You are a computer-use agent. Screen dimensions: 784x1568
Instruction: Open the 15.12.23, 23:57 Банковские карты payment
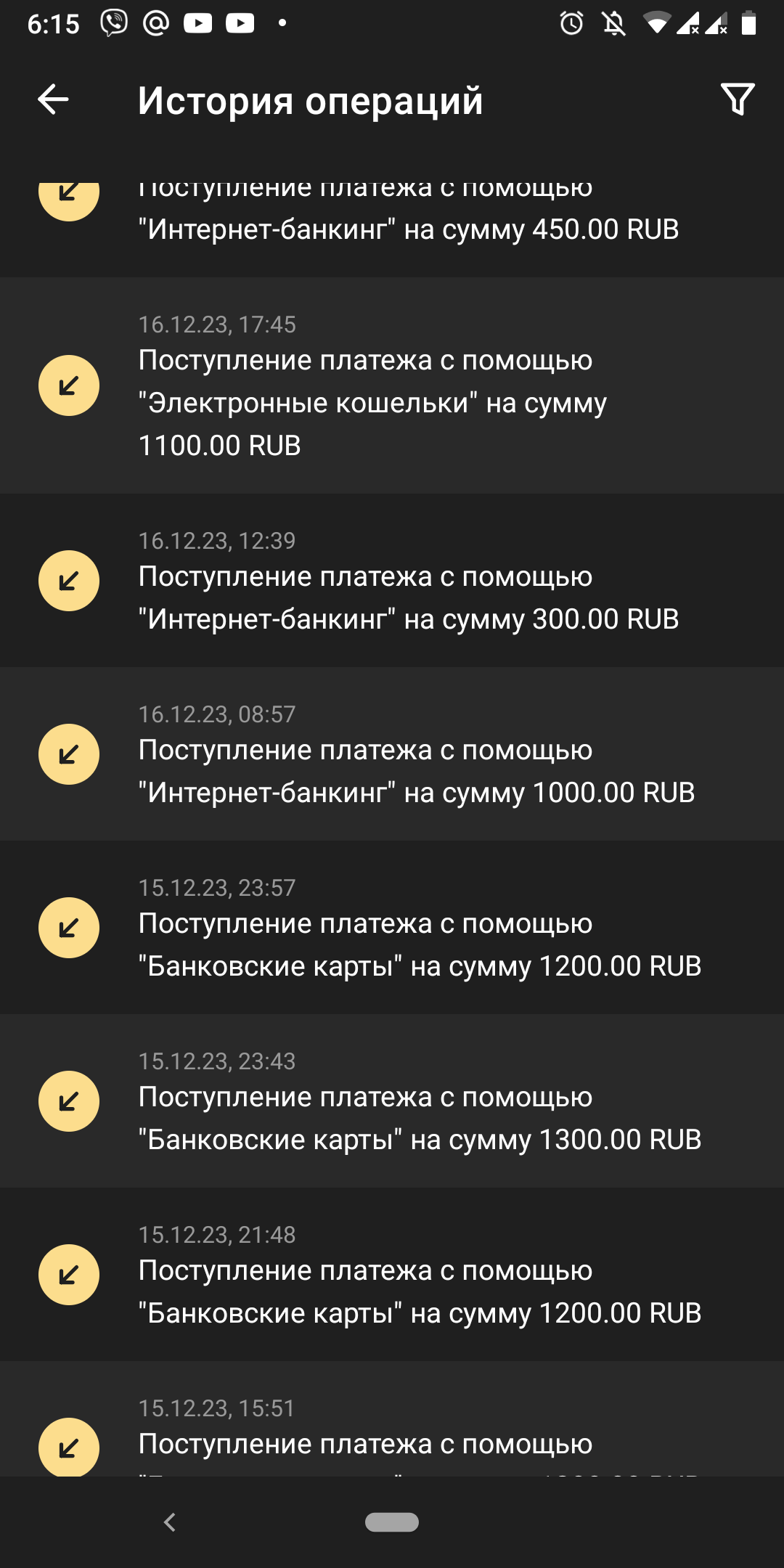coord(392,928)
